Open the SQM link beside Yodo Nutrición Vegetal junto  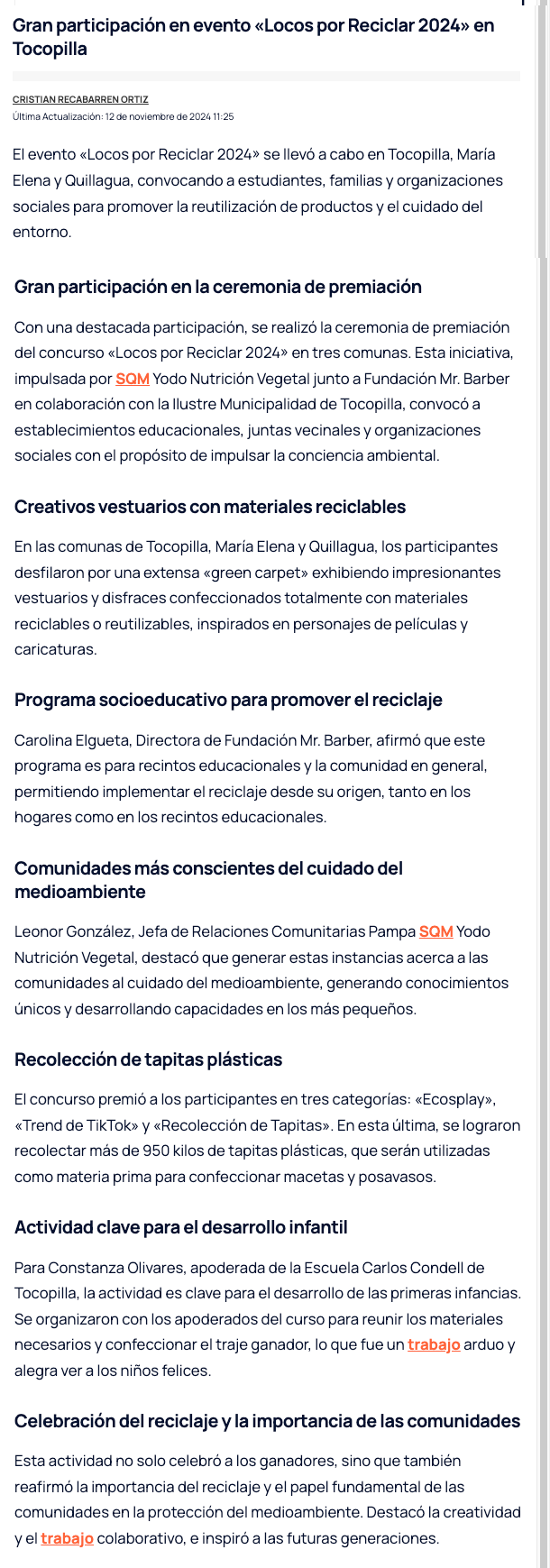click(133, 379)
